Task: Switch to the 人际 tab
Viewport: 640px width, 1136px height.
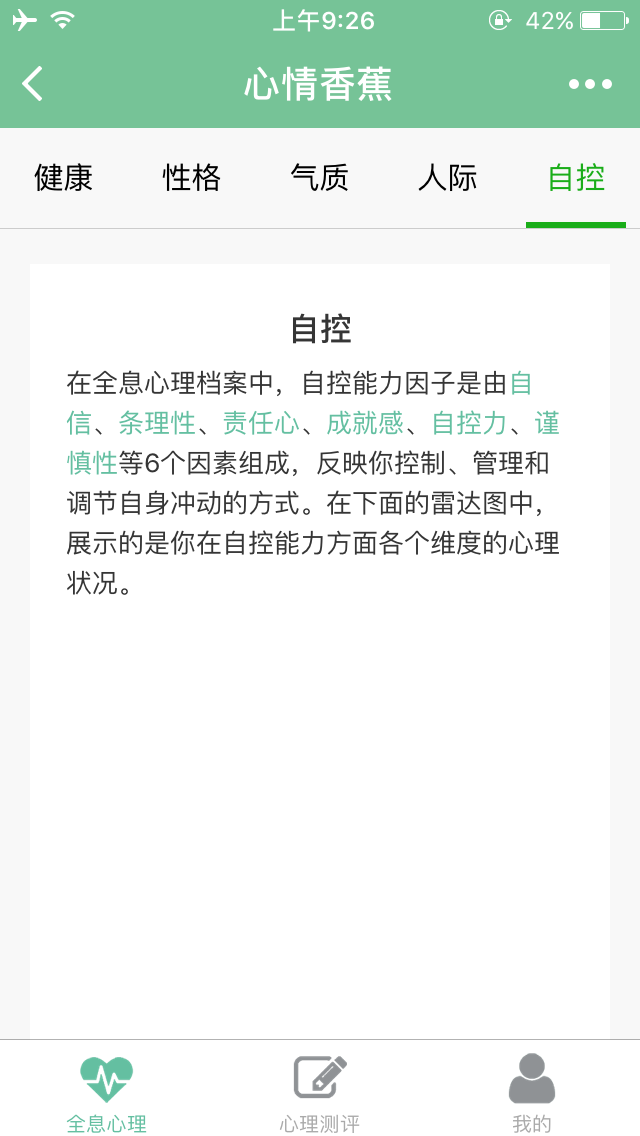Action: point(448,178)
